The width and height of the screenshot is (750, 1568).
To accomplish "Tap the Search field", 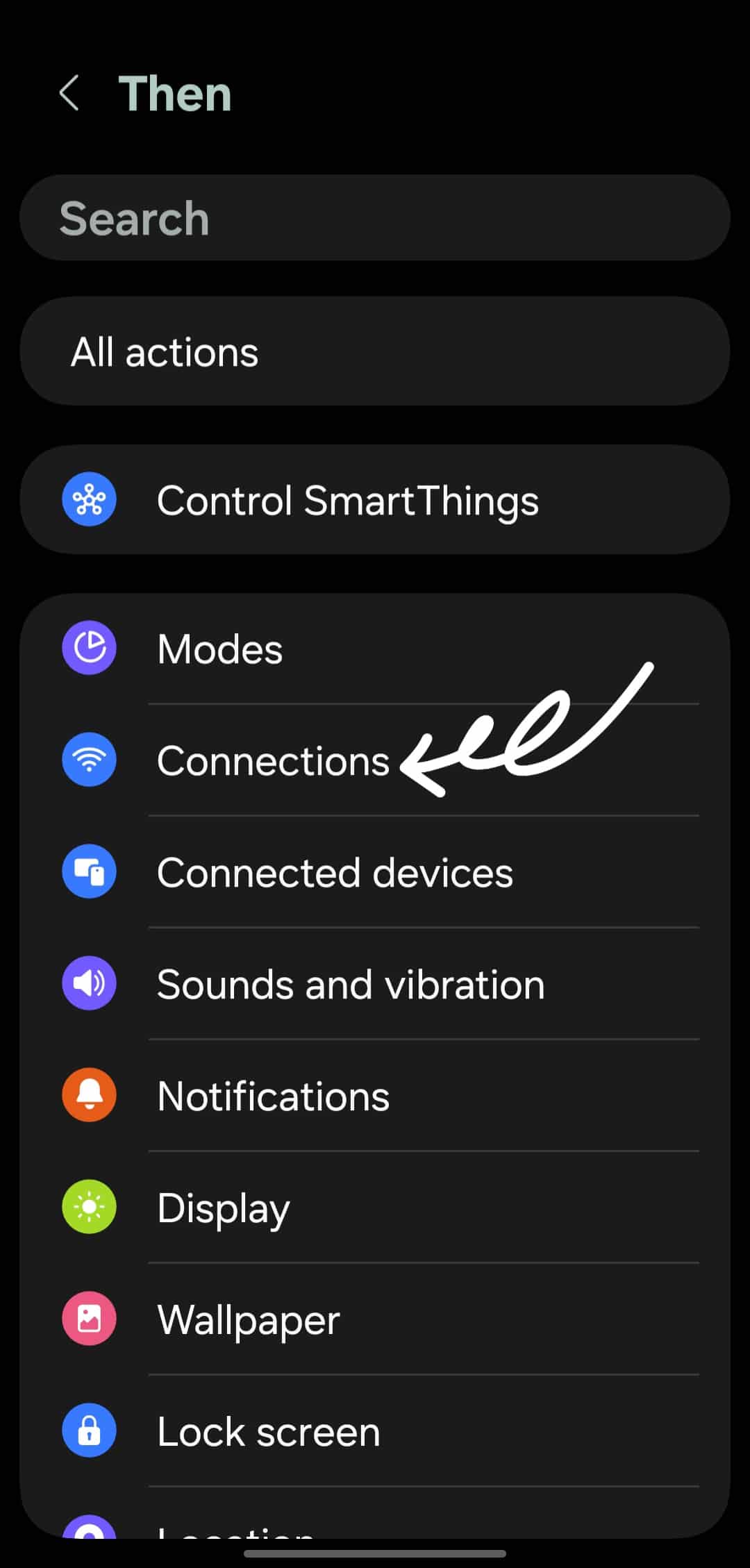I will click(375, 218).
